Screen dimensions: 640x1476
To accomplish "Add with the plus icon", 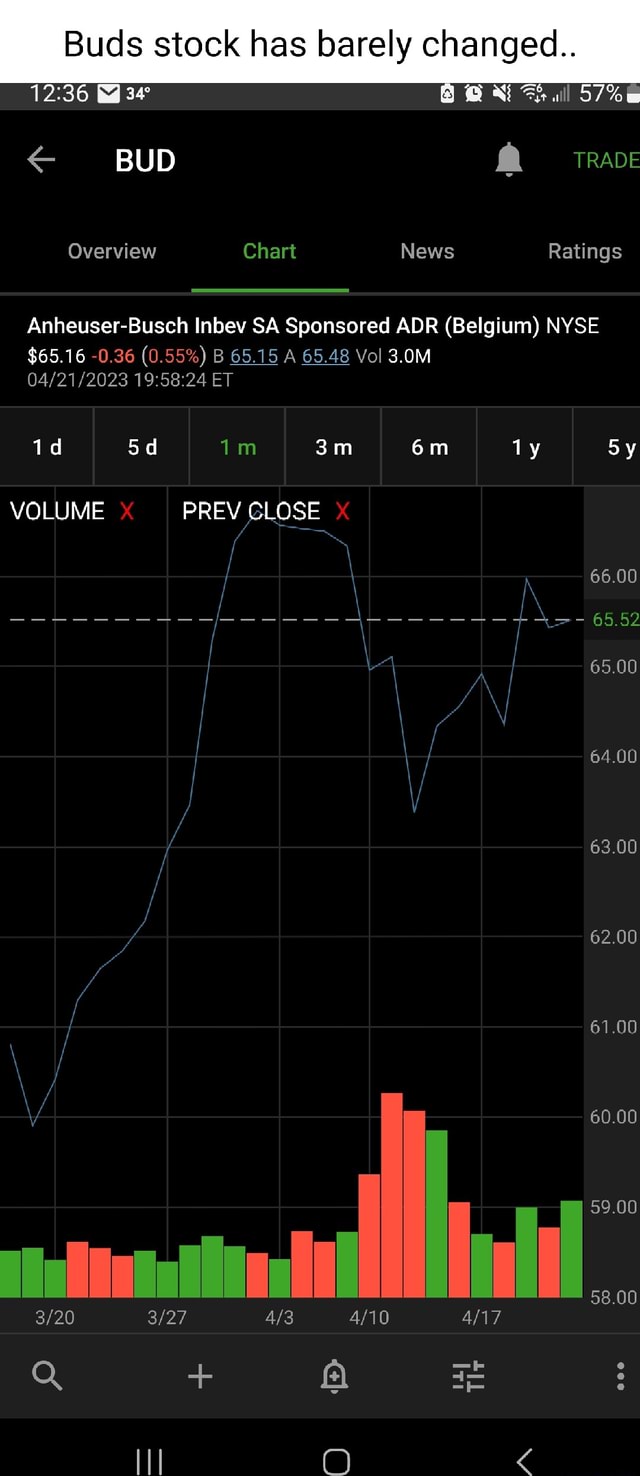I will tap(200, 1377).
